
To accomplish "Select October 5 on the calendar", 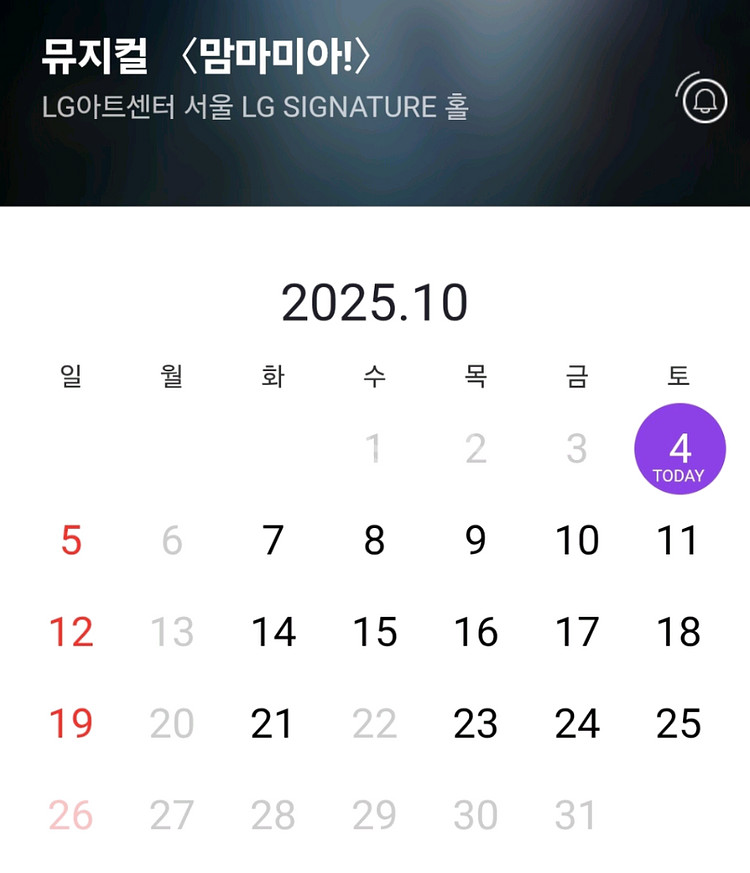I will 71,541.
